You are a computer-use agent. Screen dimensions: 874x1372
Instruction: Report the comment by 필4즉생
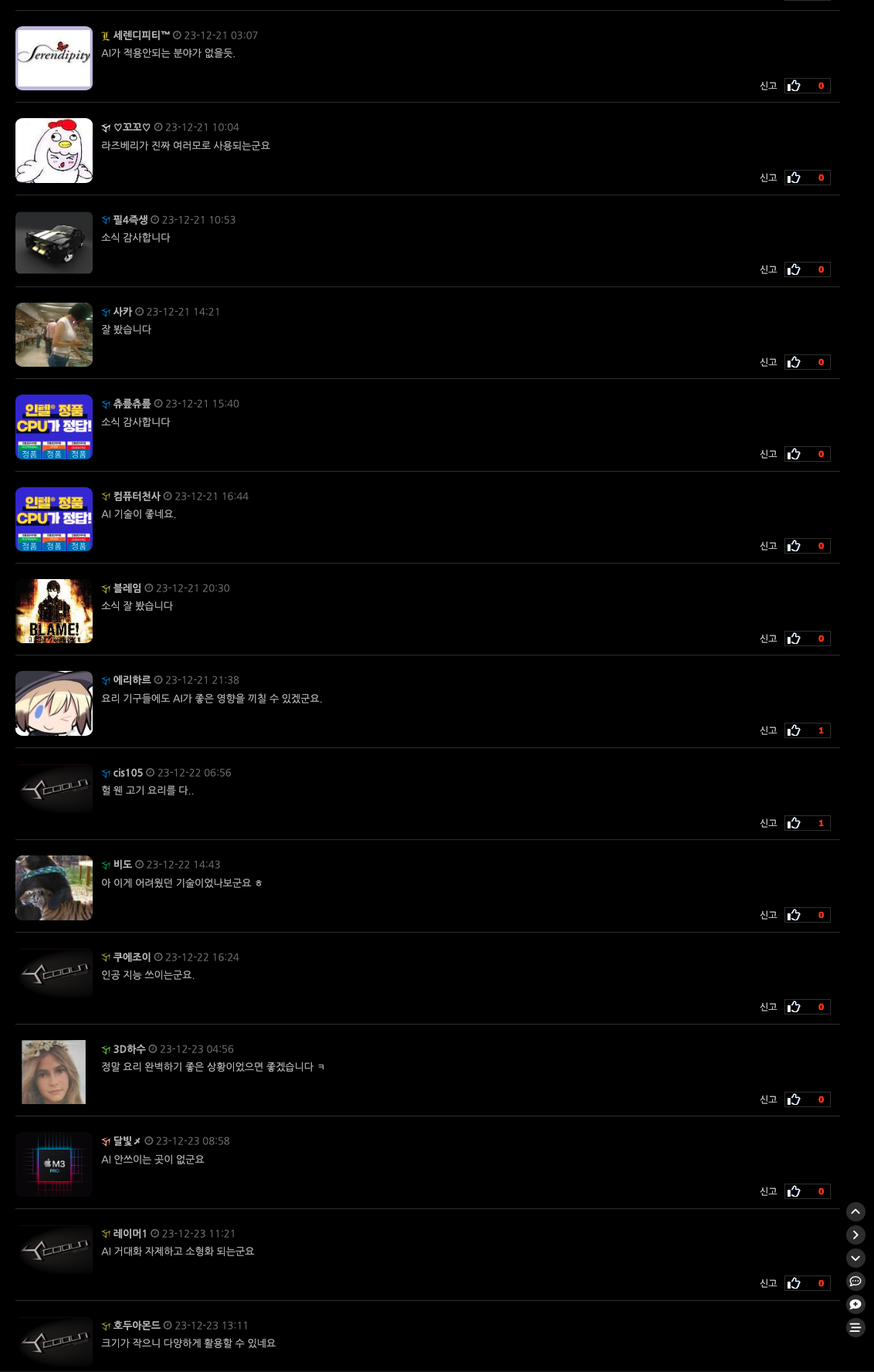pos(767,269)
